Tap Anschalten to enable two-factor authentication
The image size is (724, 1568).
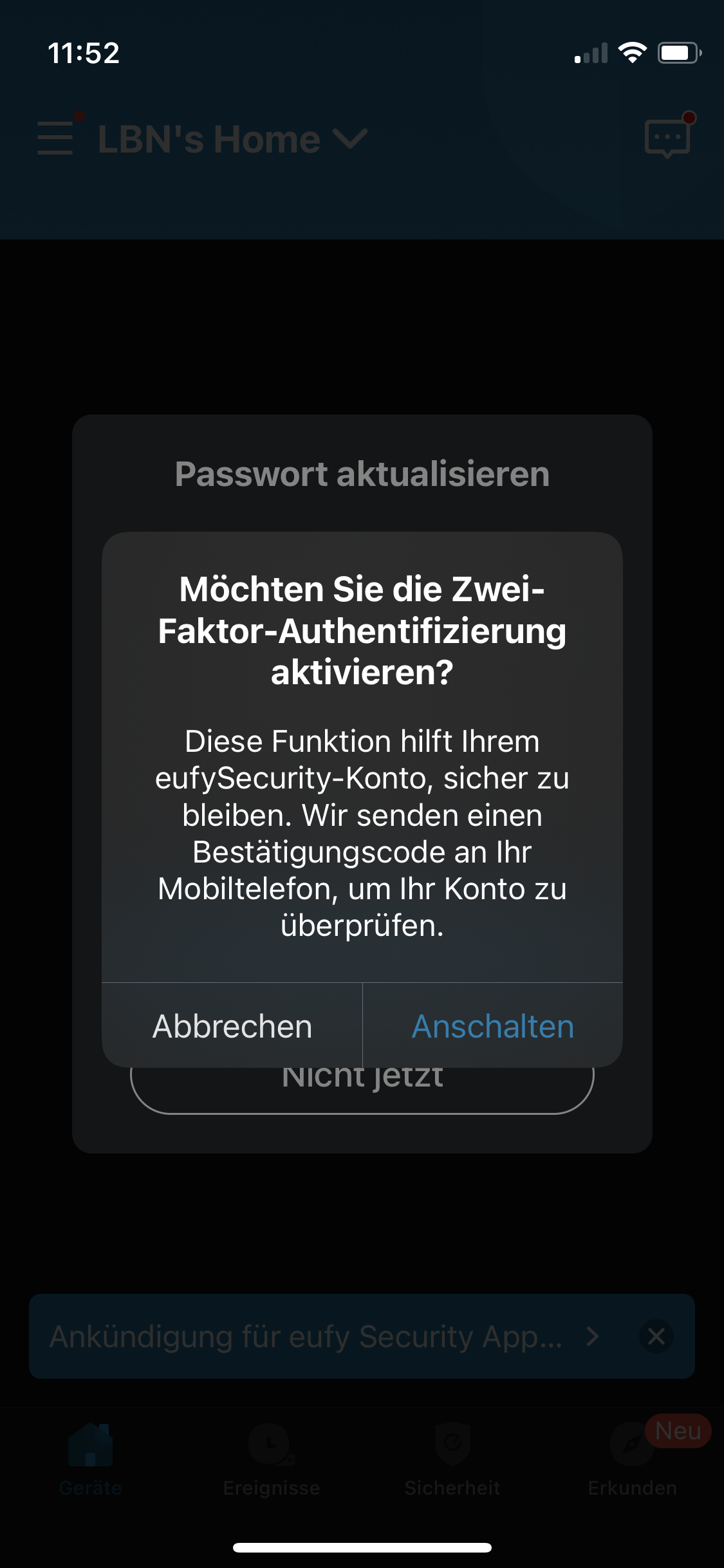coord(492,1025)
